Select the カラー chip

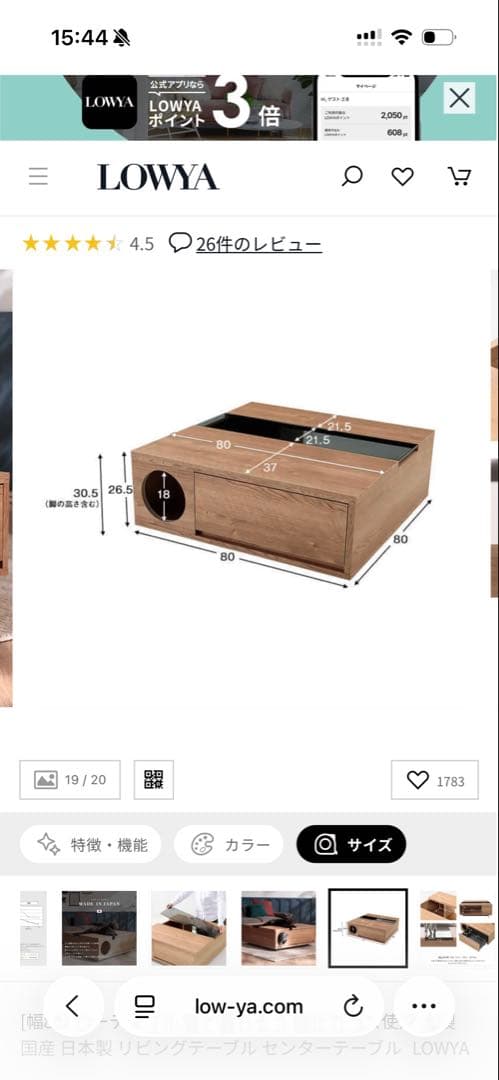pos(228,844)
